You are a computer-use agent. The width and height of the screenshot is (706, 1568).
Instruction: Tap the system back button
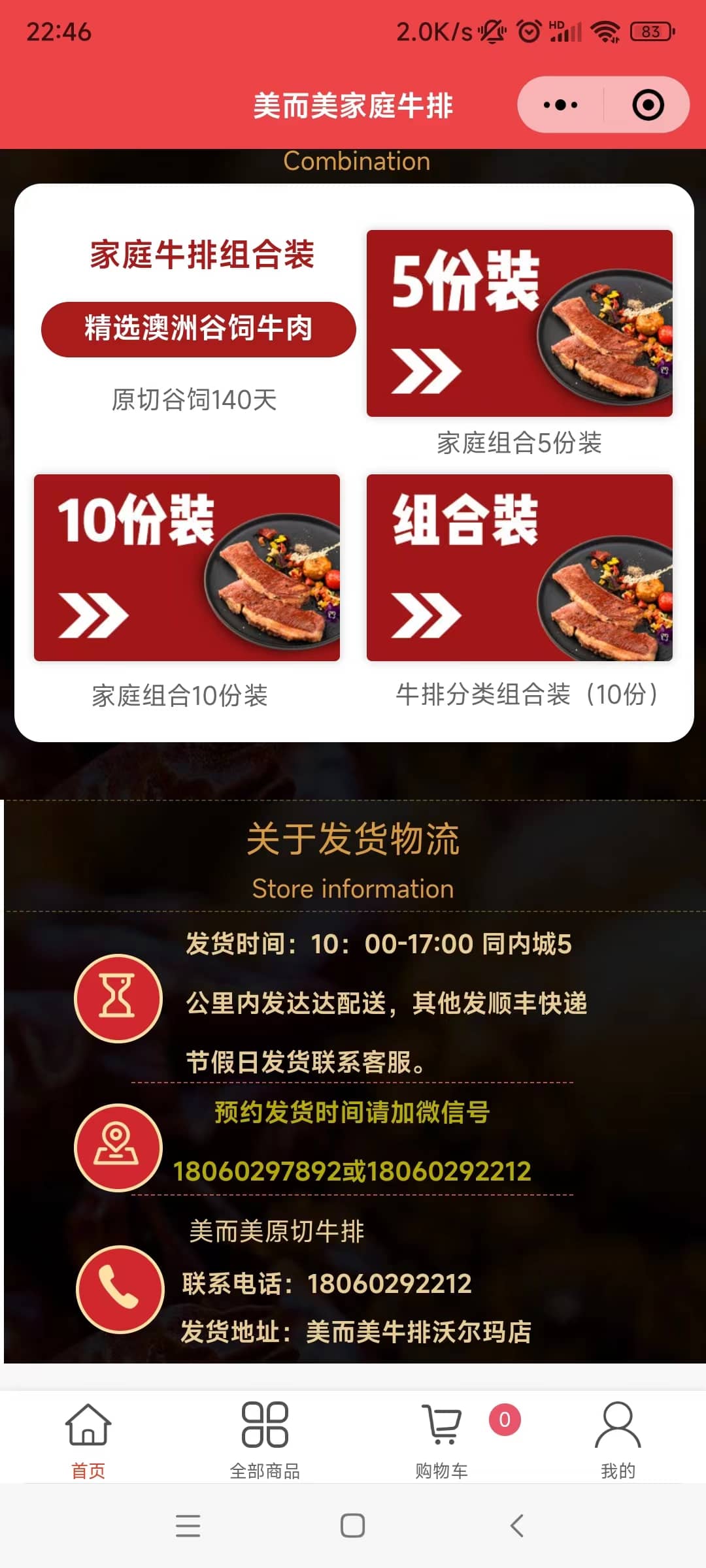516,1526
